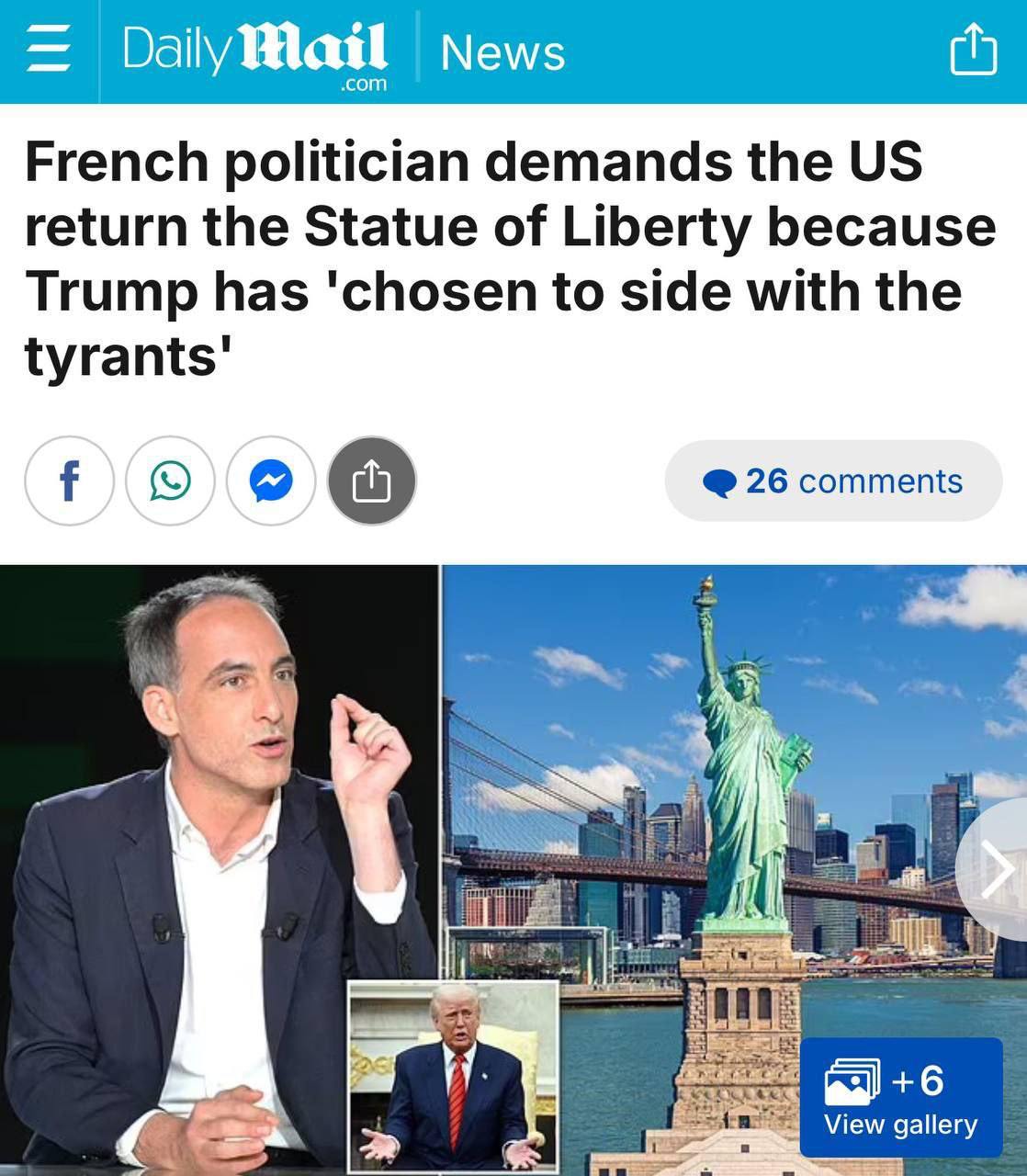This screenshot has width=1027, height=1176.
Task: Open the 26 comments
Action: (833, 481)
